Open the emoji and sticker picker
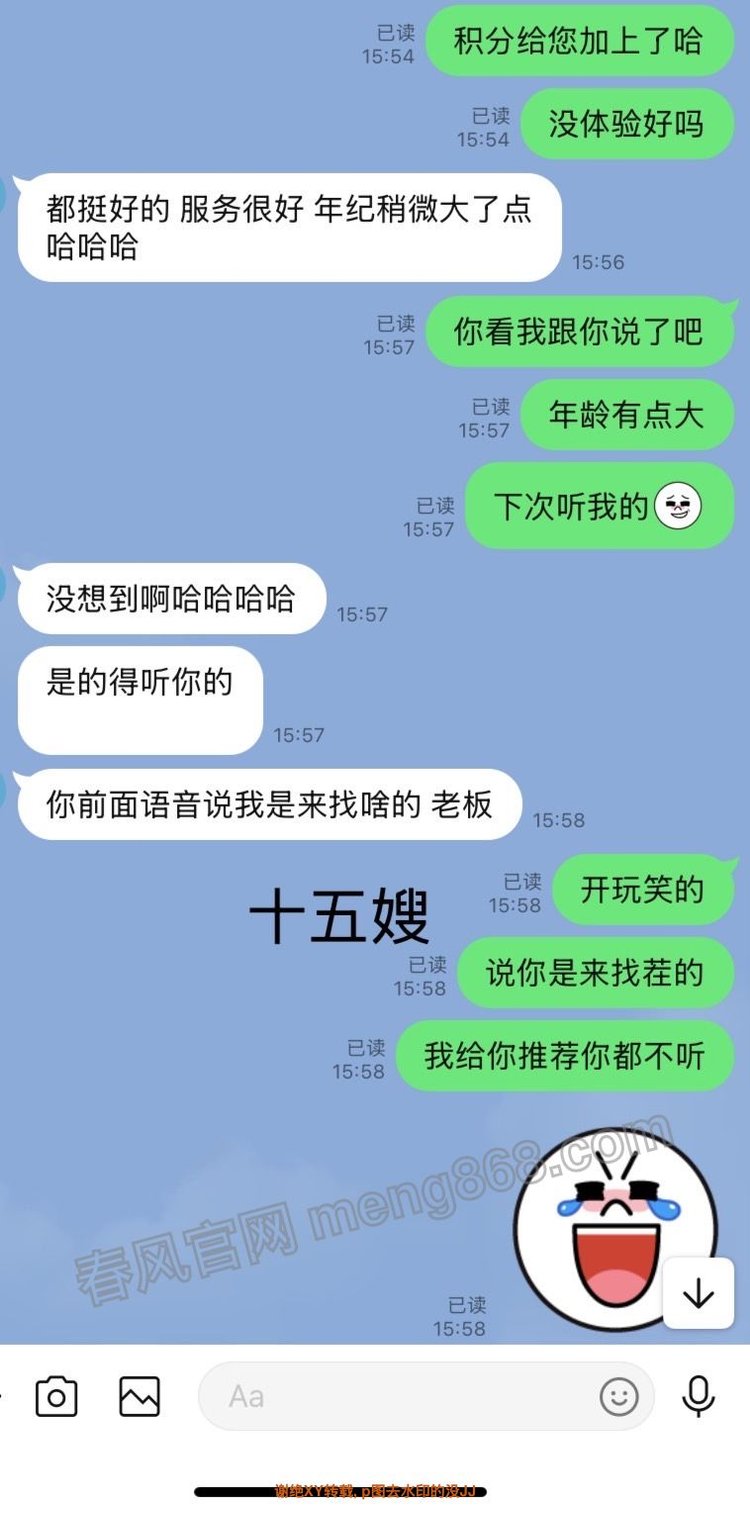Screen dimensions: 750x1513 click(x=619, y=1396)
